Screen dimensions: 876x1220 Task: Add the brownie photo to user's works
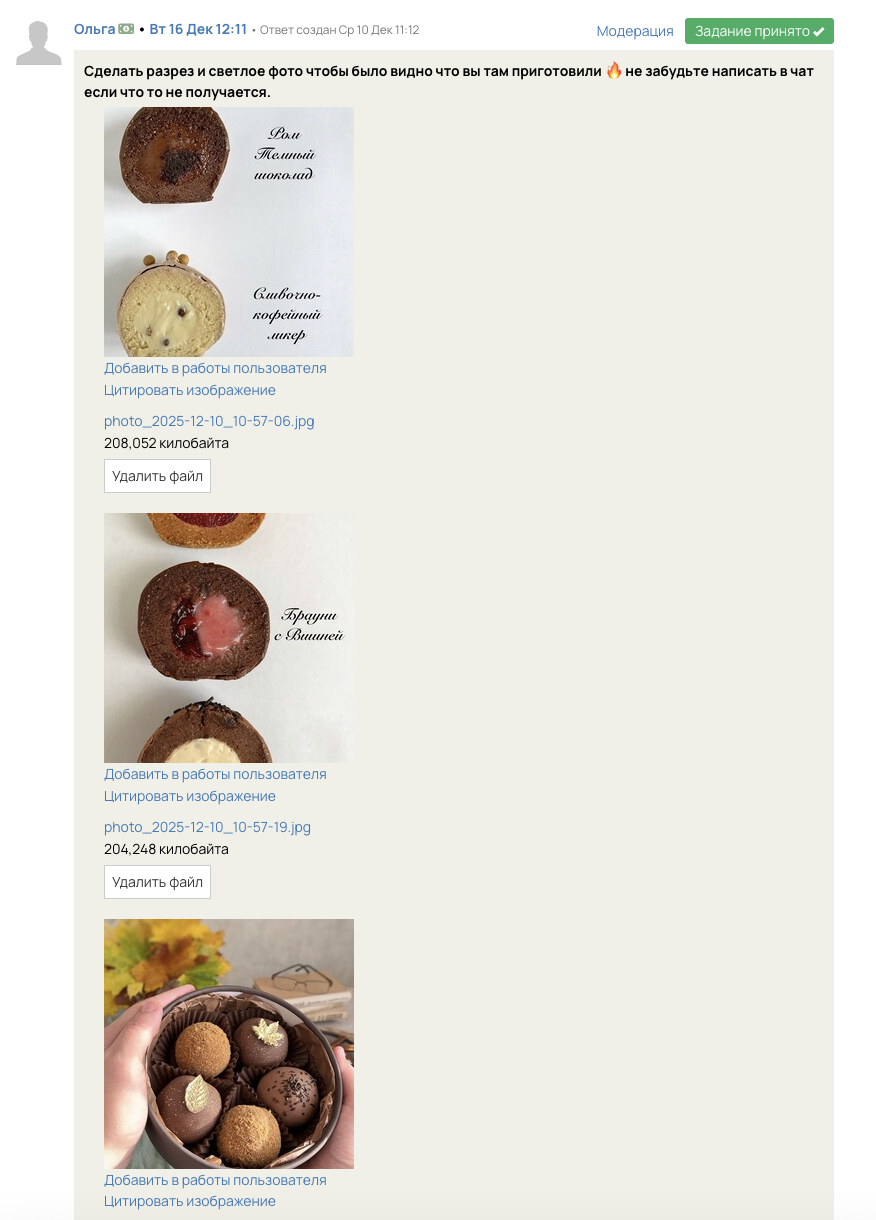(x=215, y=774)
